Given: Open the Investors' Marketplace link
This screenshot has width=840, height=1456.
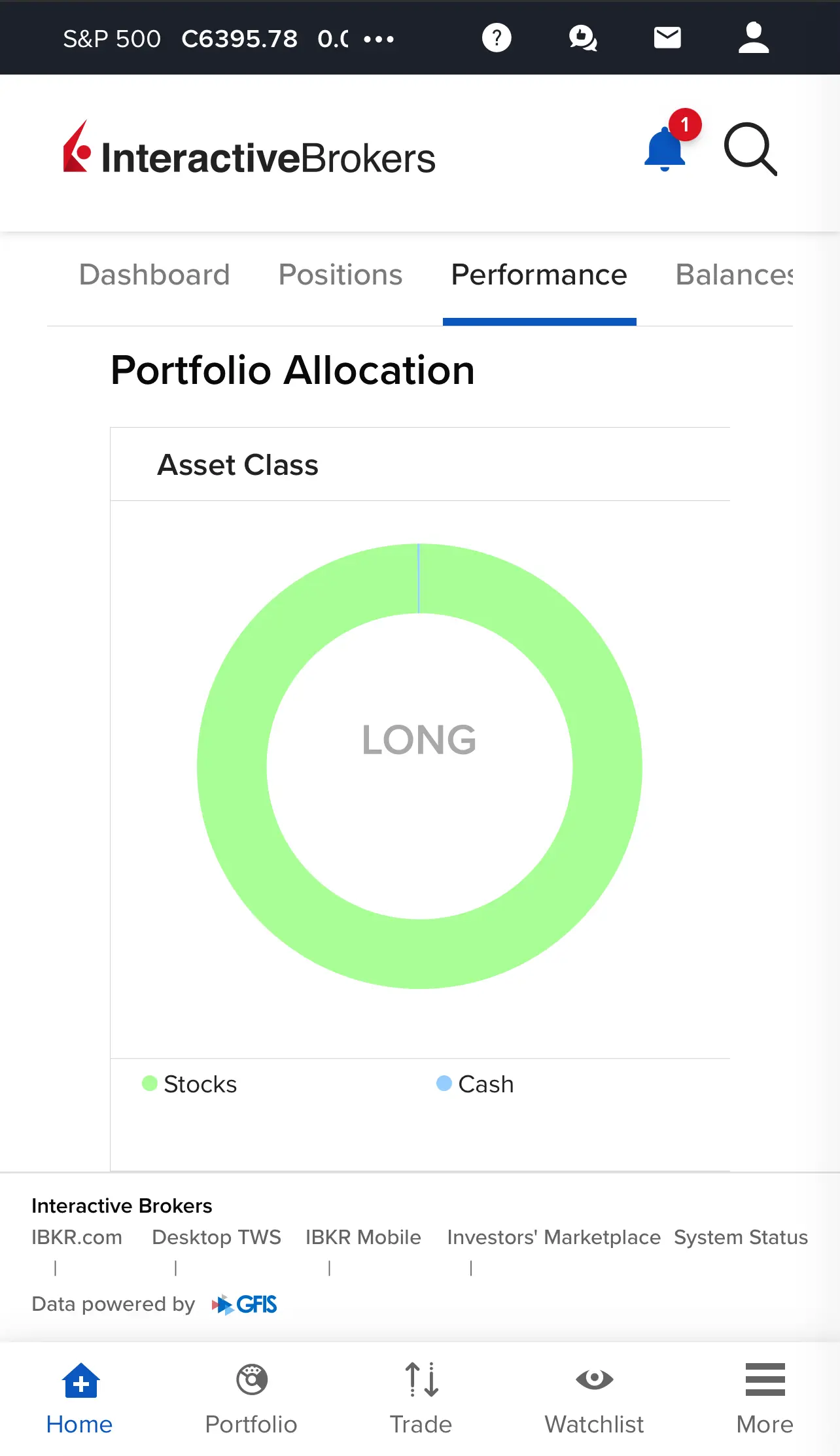Looking at the screenshot, I should pyautogui.click(x=554, y=1237).
